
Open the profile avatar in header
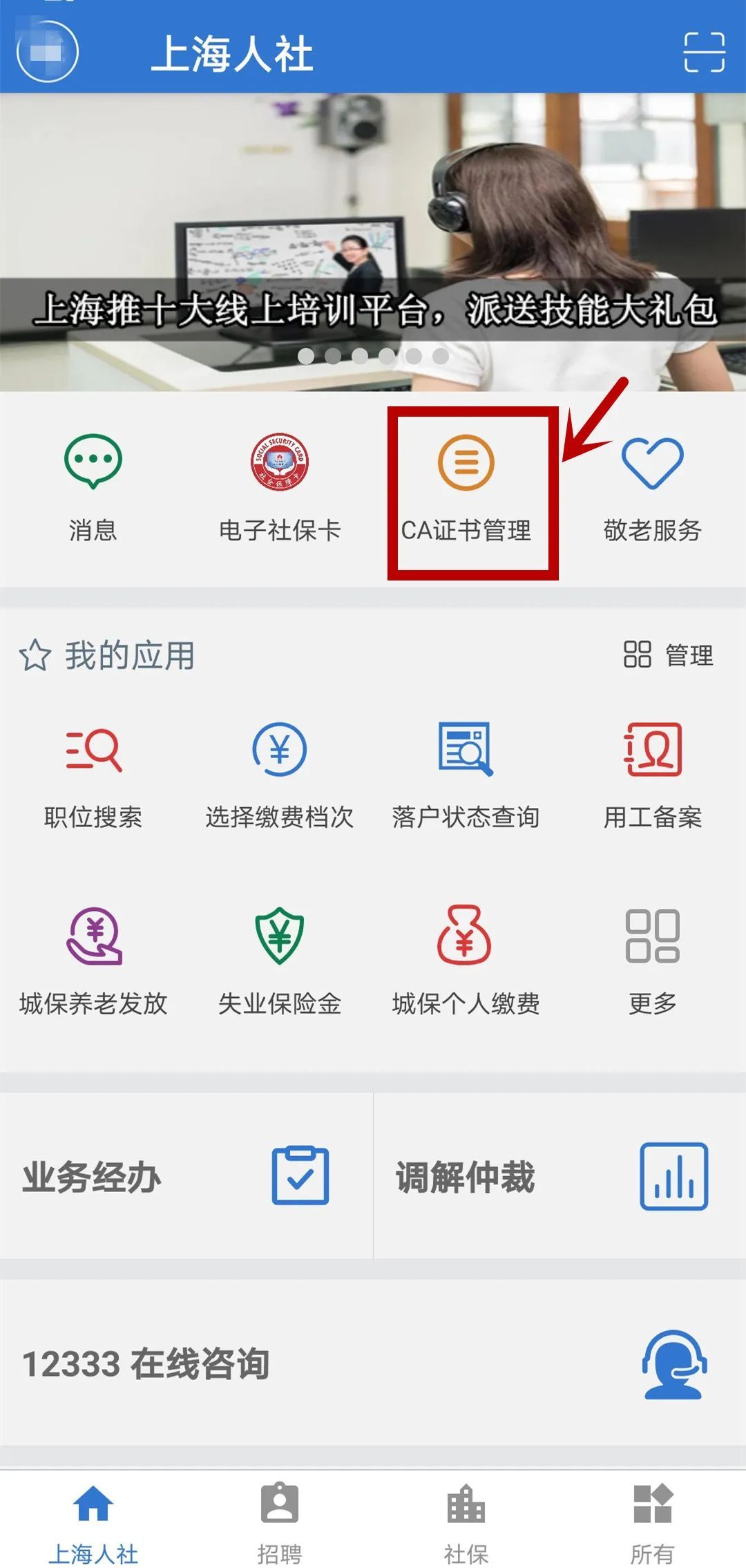47,52
